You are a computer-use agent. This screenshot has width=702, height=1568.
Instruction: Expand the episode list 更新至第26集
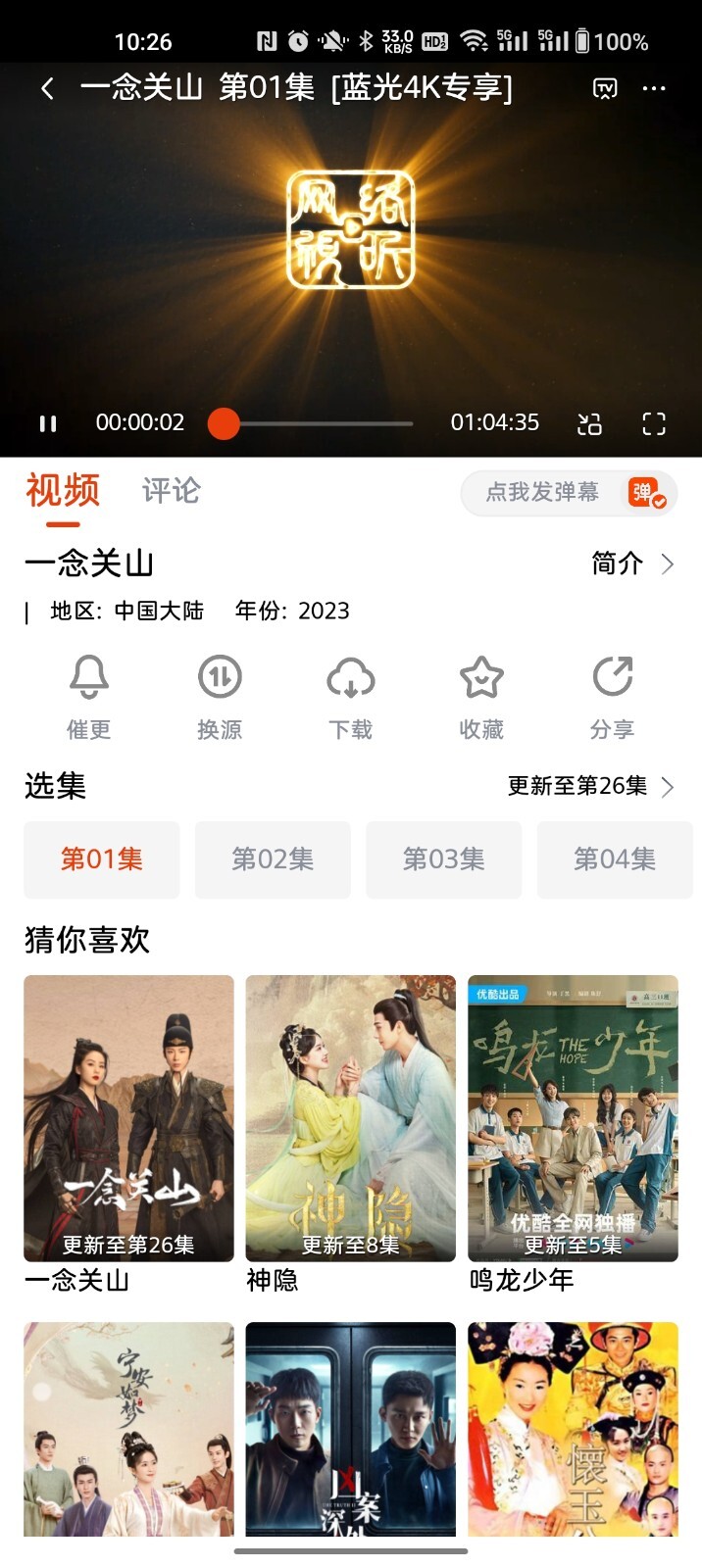pyautogui.click(x=590, y=786)
